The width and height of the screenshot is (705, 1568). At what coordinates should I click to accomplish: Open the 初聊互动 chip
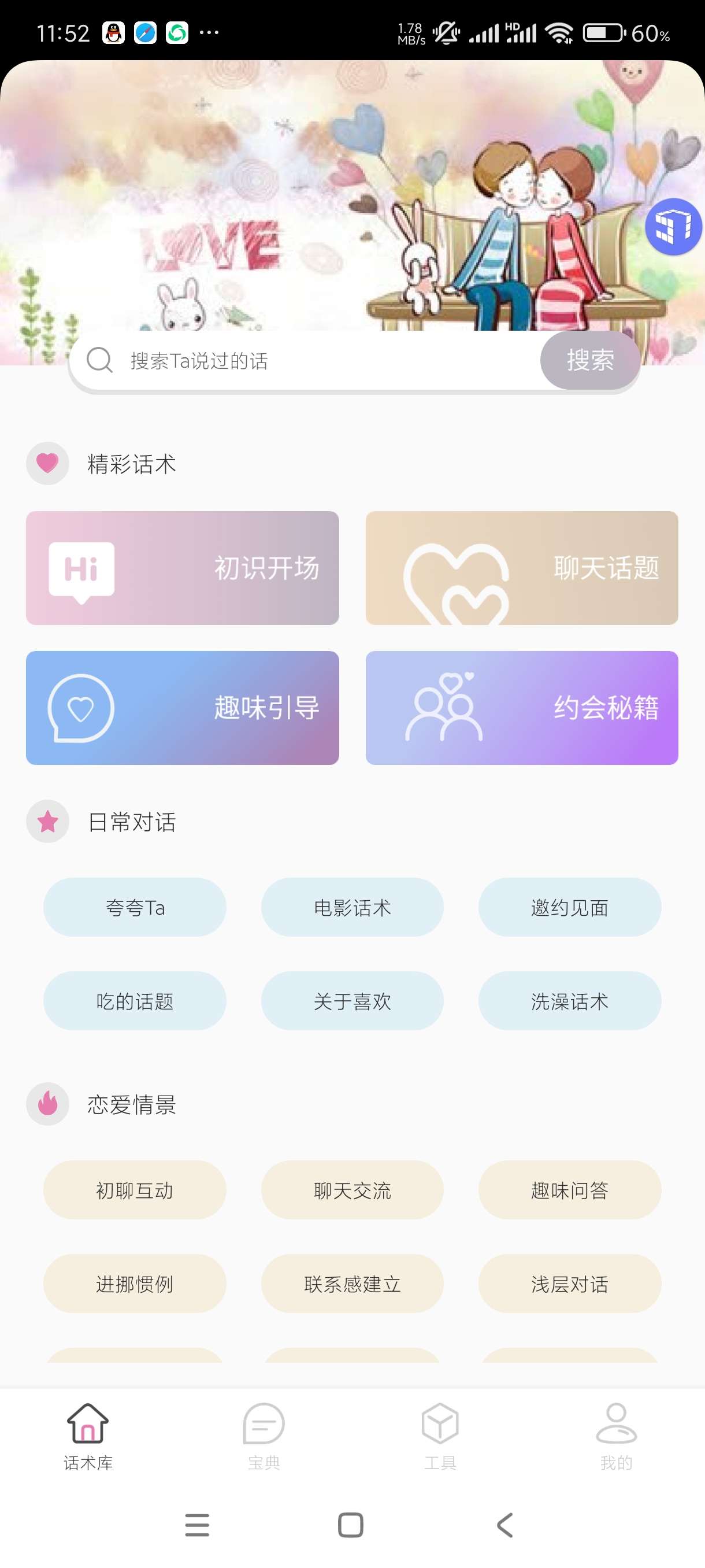pyautogui.click(x=135, y=1189)
